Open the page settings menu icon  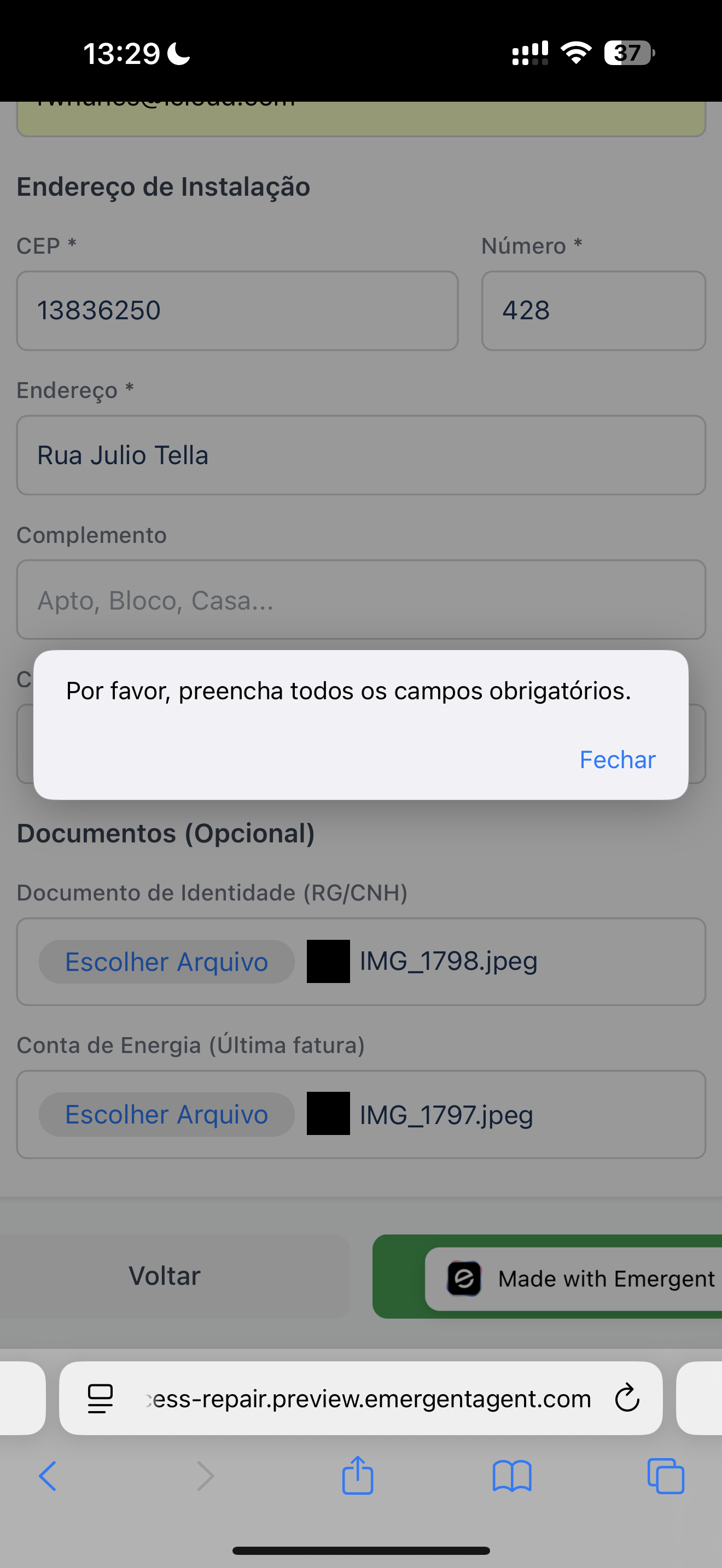coord(101,1398)
